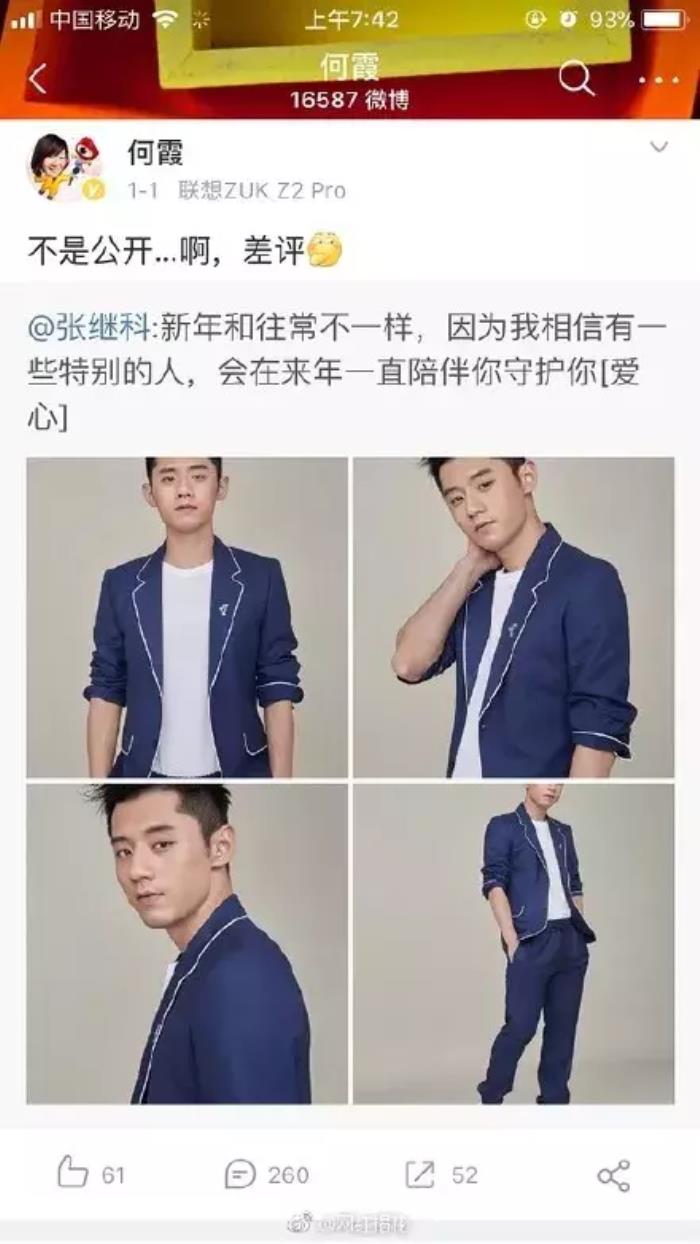View the close-up side-glance photo
Image resolution: width=700 pixels, height=1244 pixels.
pos(187,943)
